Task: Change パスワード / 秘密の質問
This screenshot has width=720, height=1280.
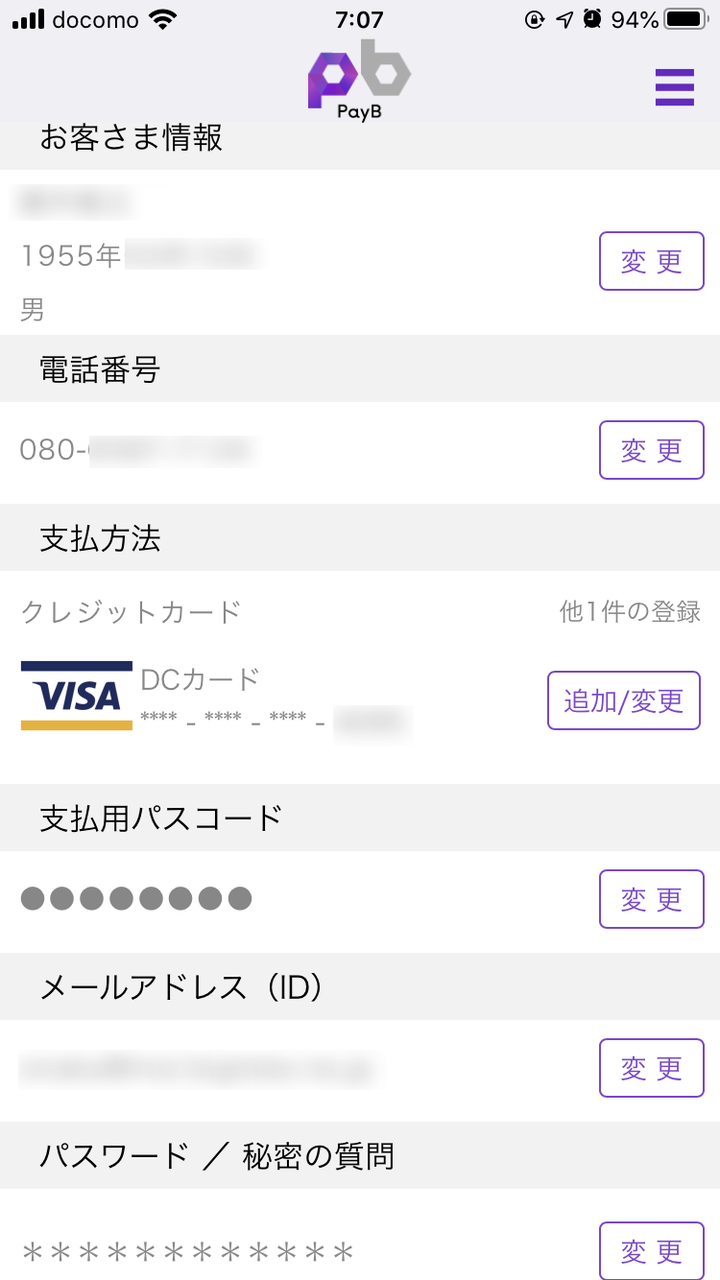Action: pyautogui.click(x=651, y=1250)
